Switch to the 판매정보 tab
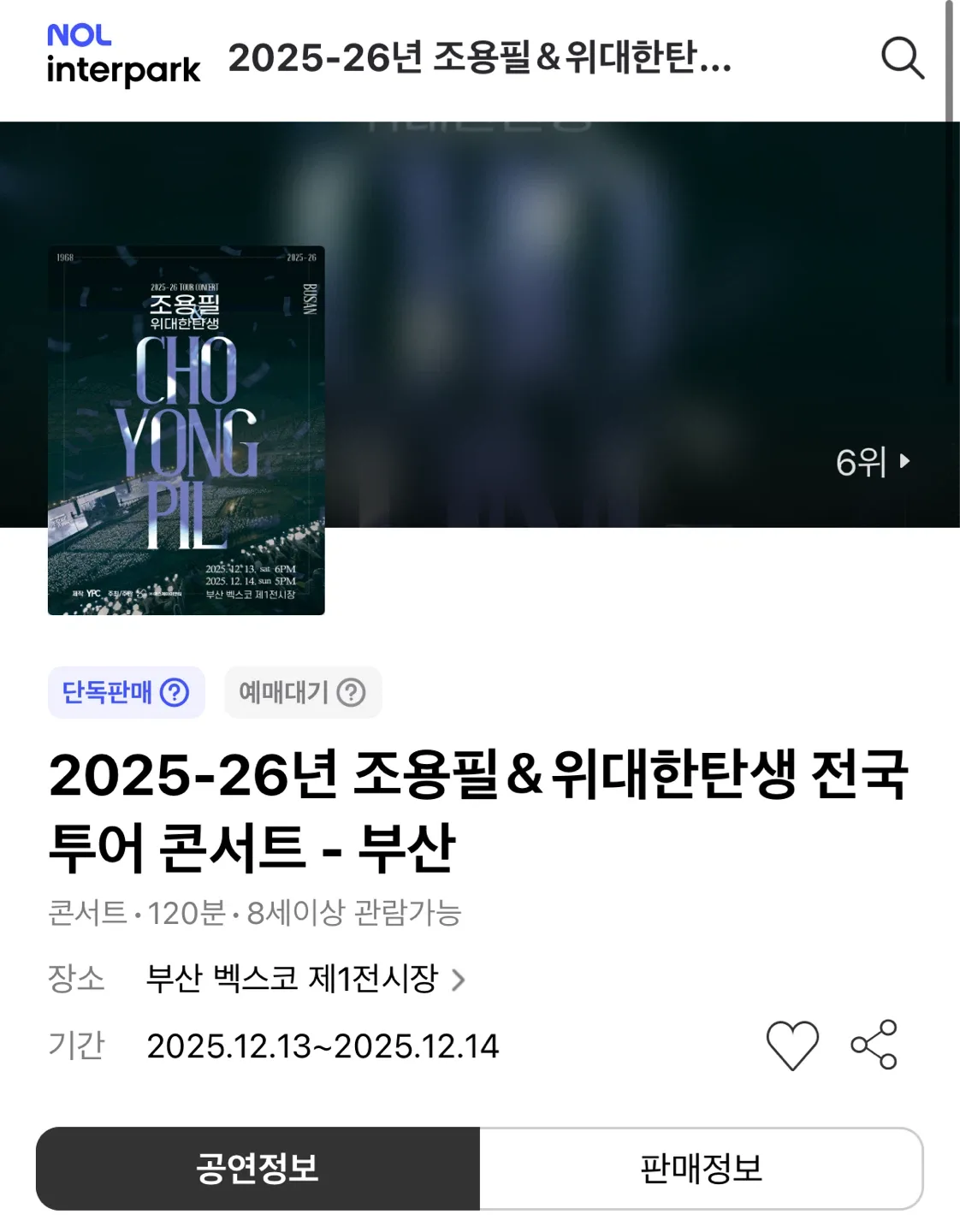The height and width of the screenshot is (1232, 960). [x=701, y=1168]
